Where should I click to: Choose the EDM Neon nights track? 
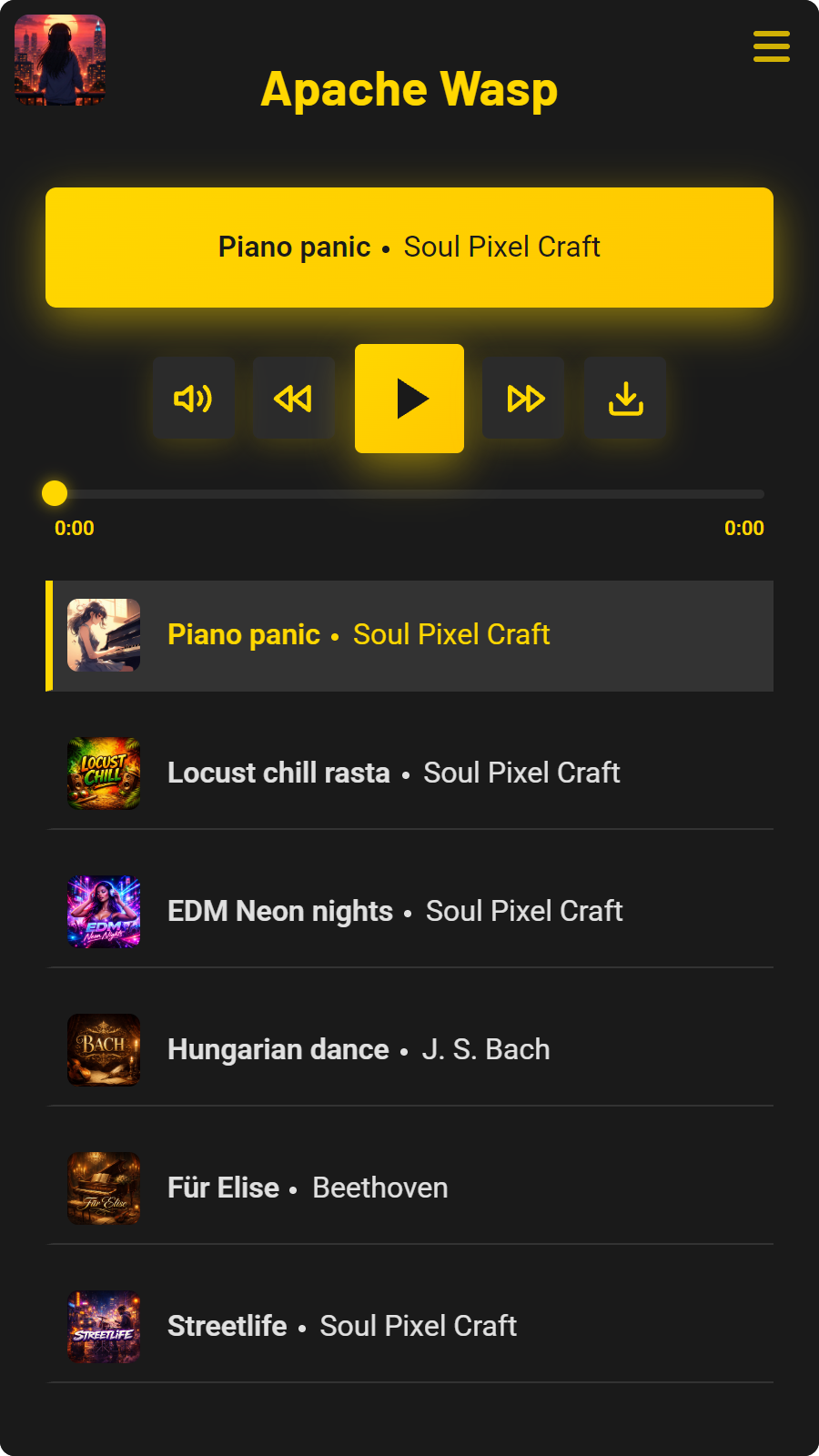click(409, 912)
